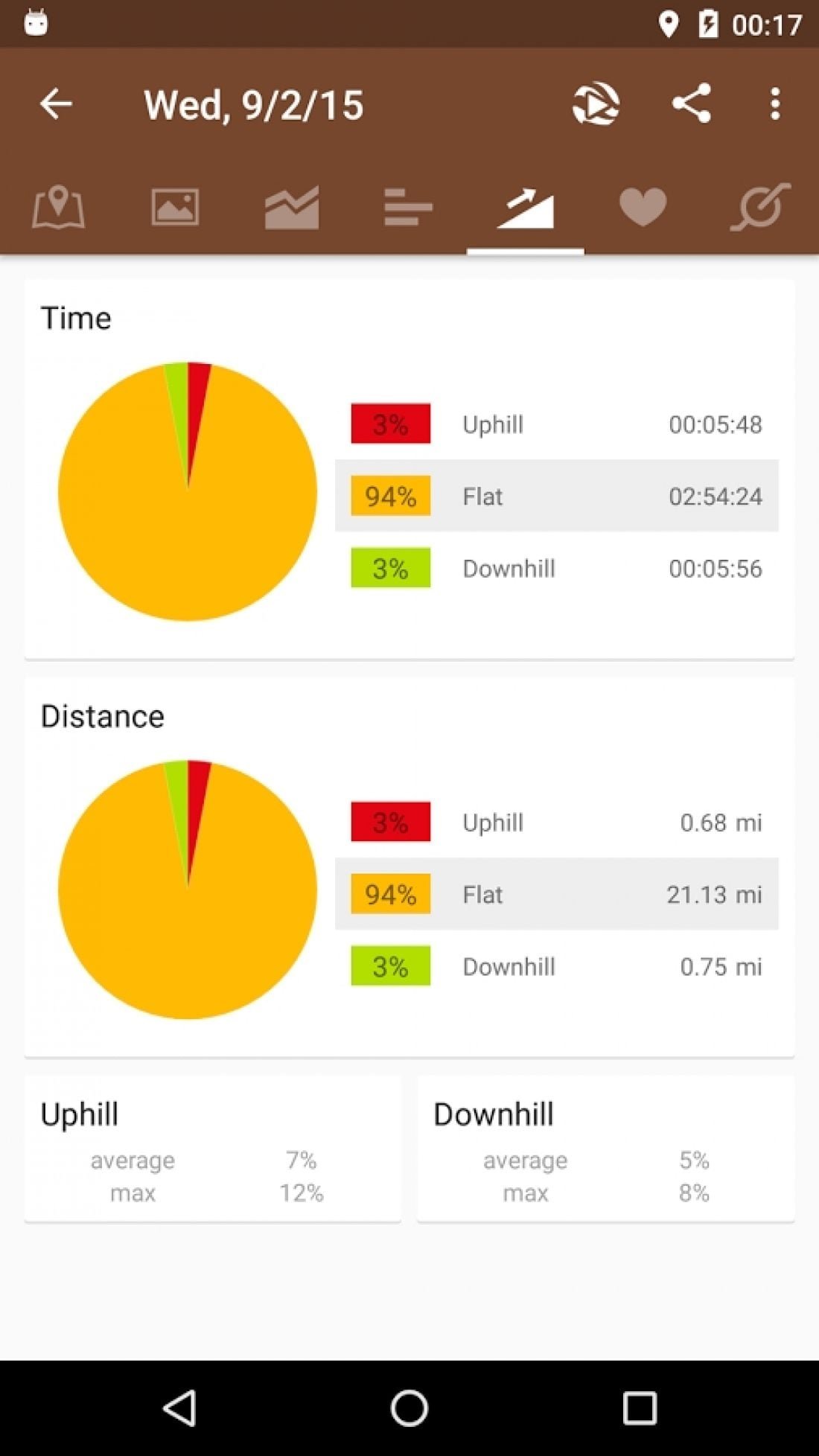
Task: Open the heart rate tab
Action: [x=643, y=207]
